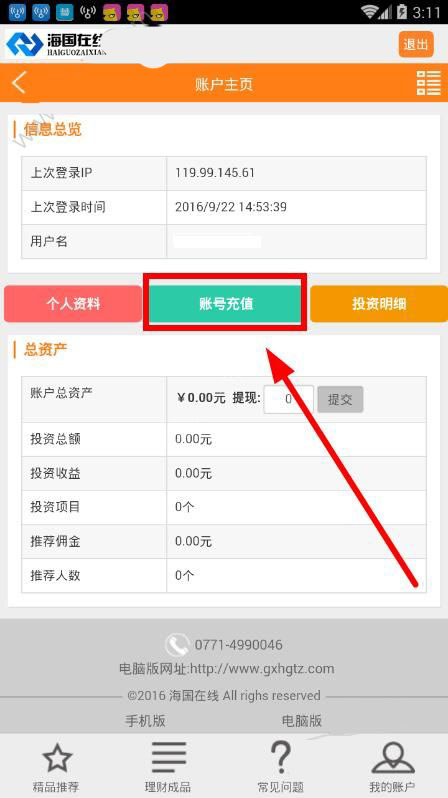Open the 常见问题 FAQ tab

(280, 766)
